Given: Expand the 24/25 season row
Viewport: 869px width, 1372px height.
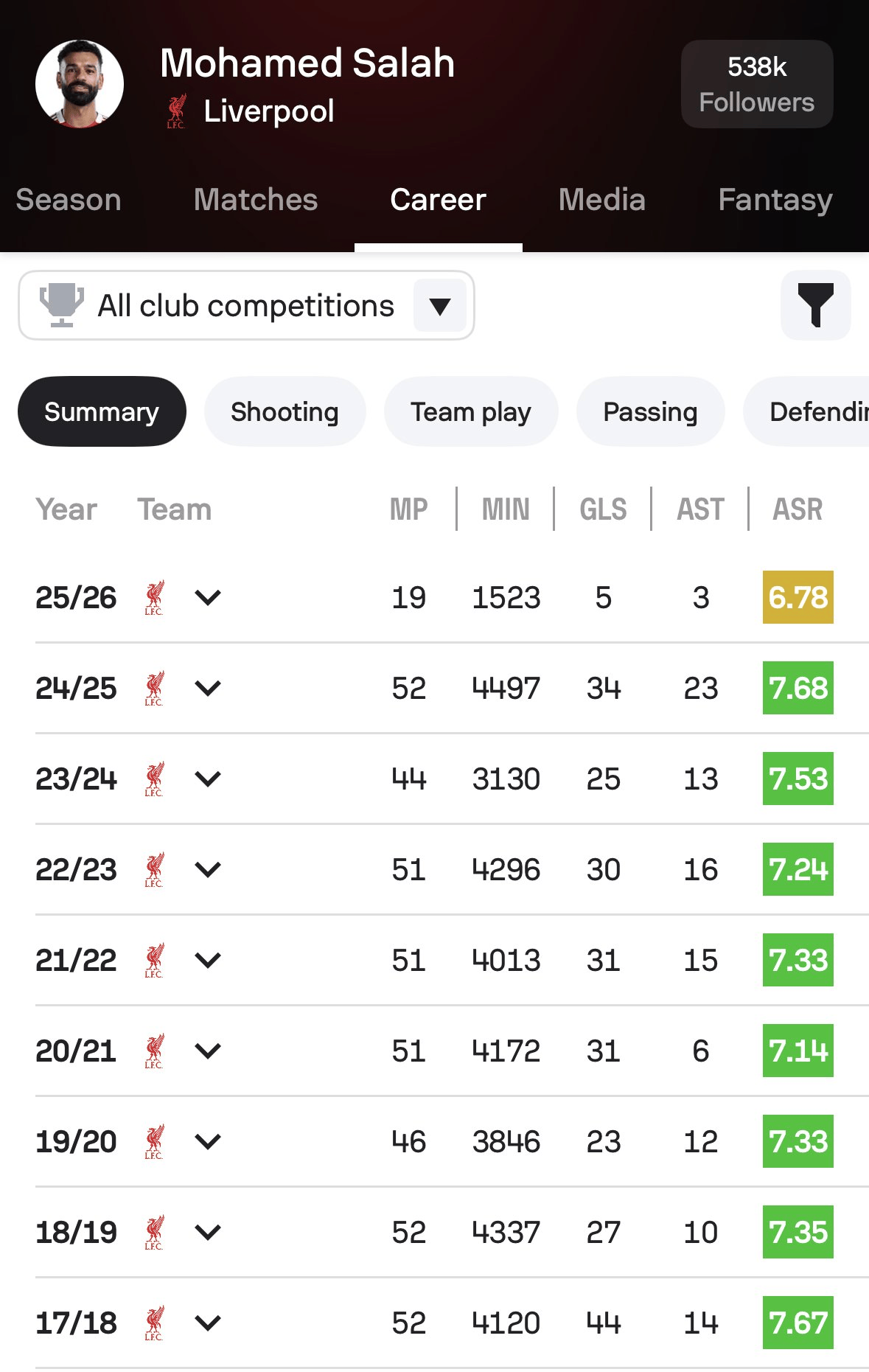Looking at the screenshot, I should tap(208, 688).
